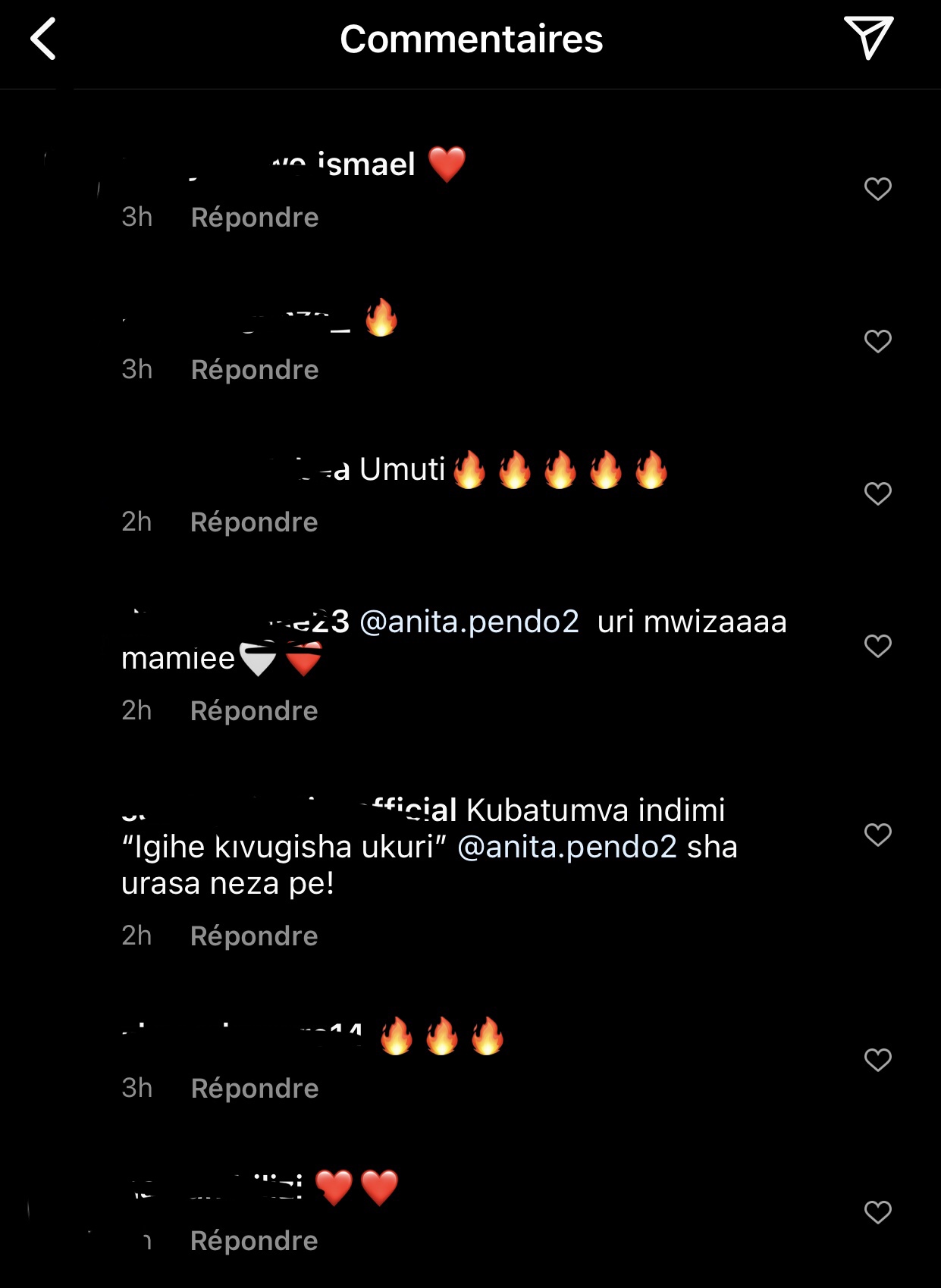Go back from the Commentaires screen

coord(44,39)
